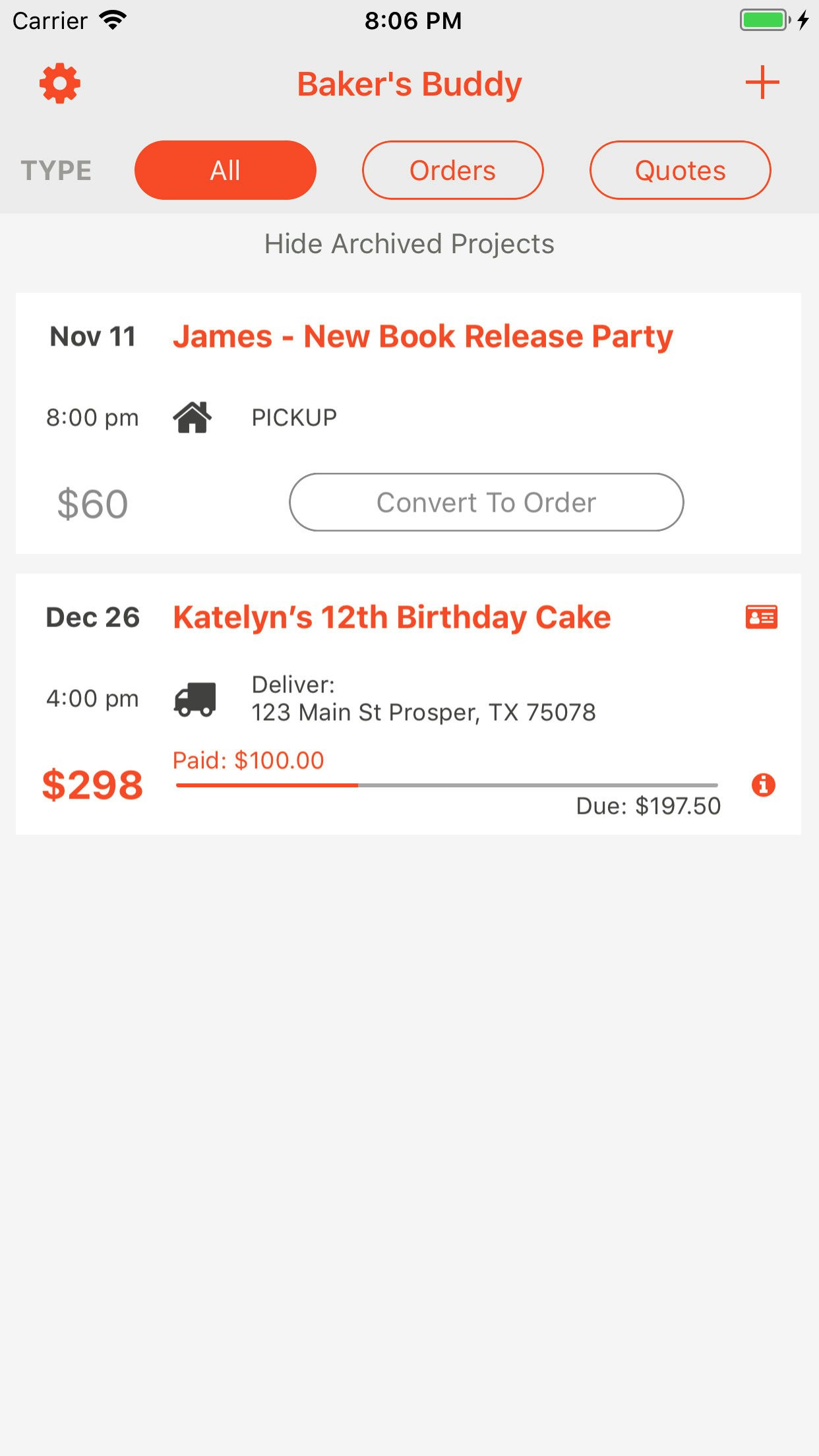Screen dimensions: 819x1456
Task: Open the contact card icon on Katelyn's order
Action: point(761,617)
